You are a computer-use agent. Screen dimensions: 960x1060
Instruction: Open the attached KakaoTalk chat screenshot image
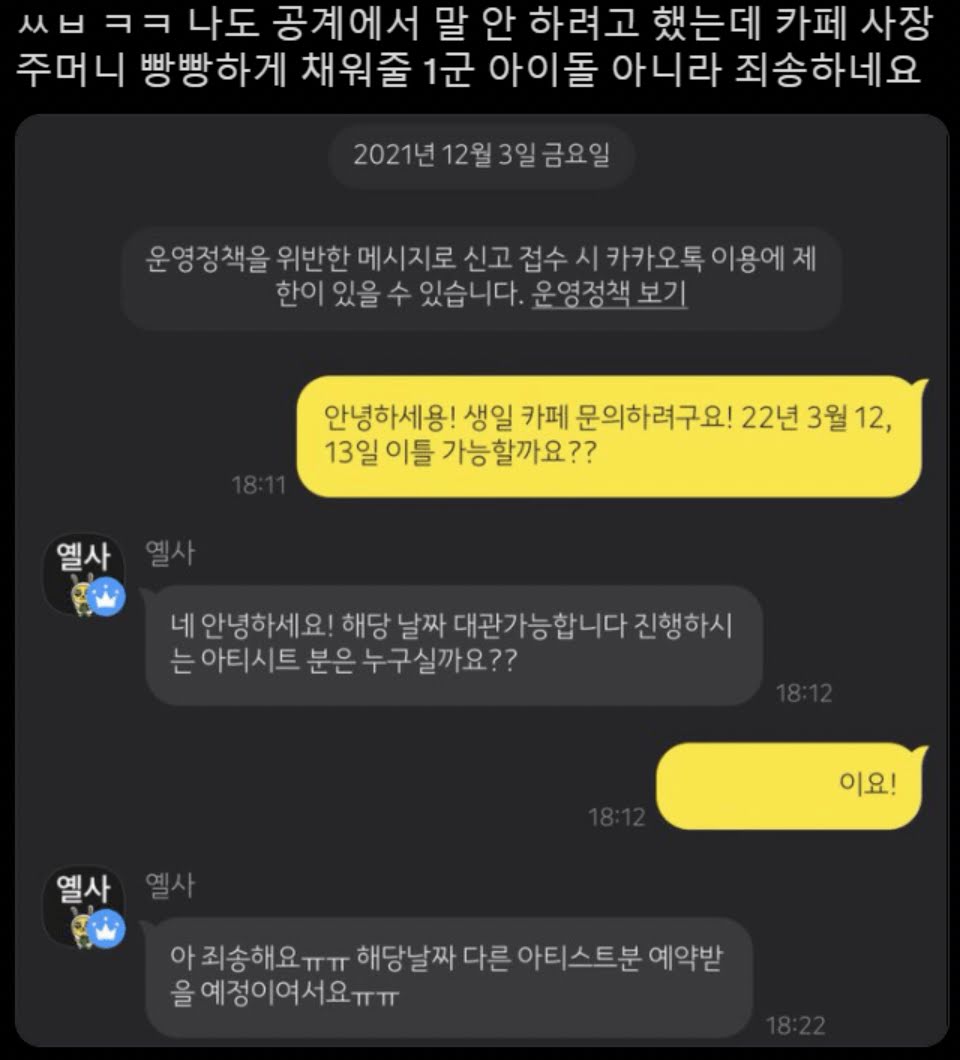(x=480, y=580)
